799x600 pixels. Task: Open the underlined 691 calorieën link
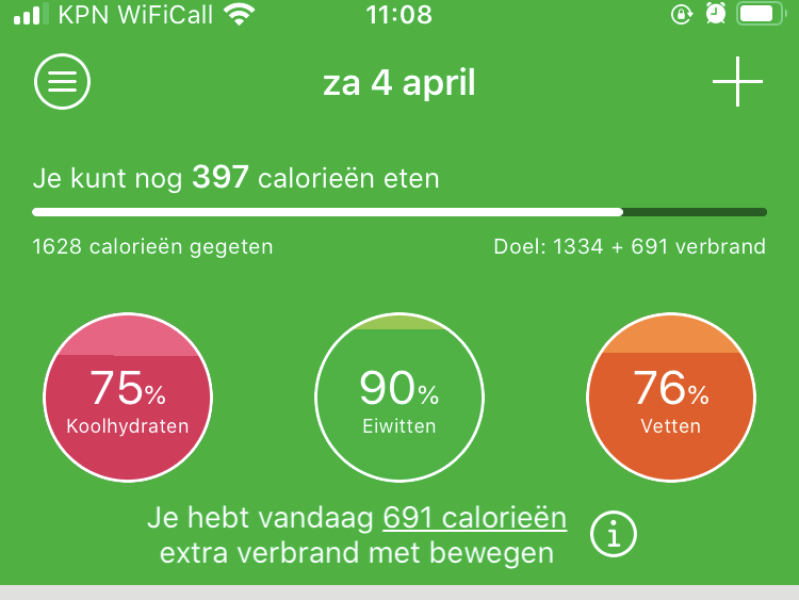click(x=474, y=519)
